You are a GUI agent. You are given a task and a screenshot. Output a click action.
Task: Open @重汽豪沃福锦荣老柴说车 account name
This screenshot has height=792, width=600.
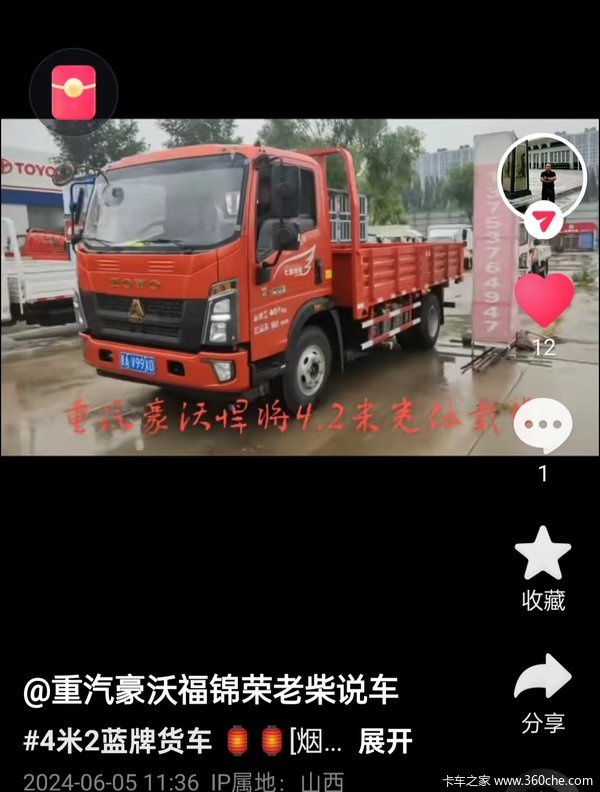tap(210, 689)
